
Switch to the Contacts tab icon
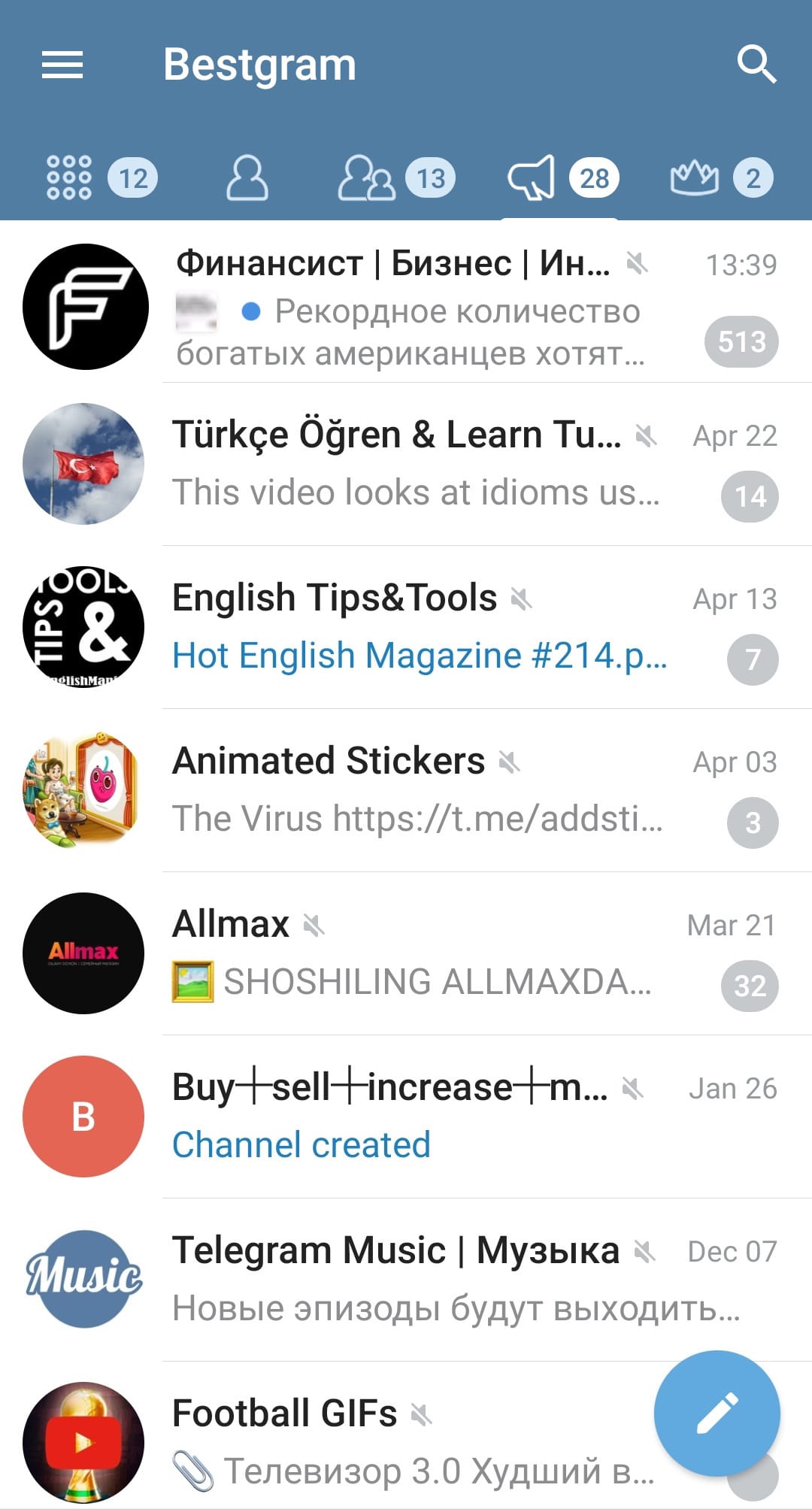coord(248,178)
